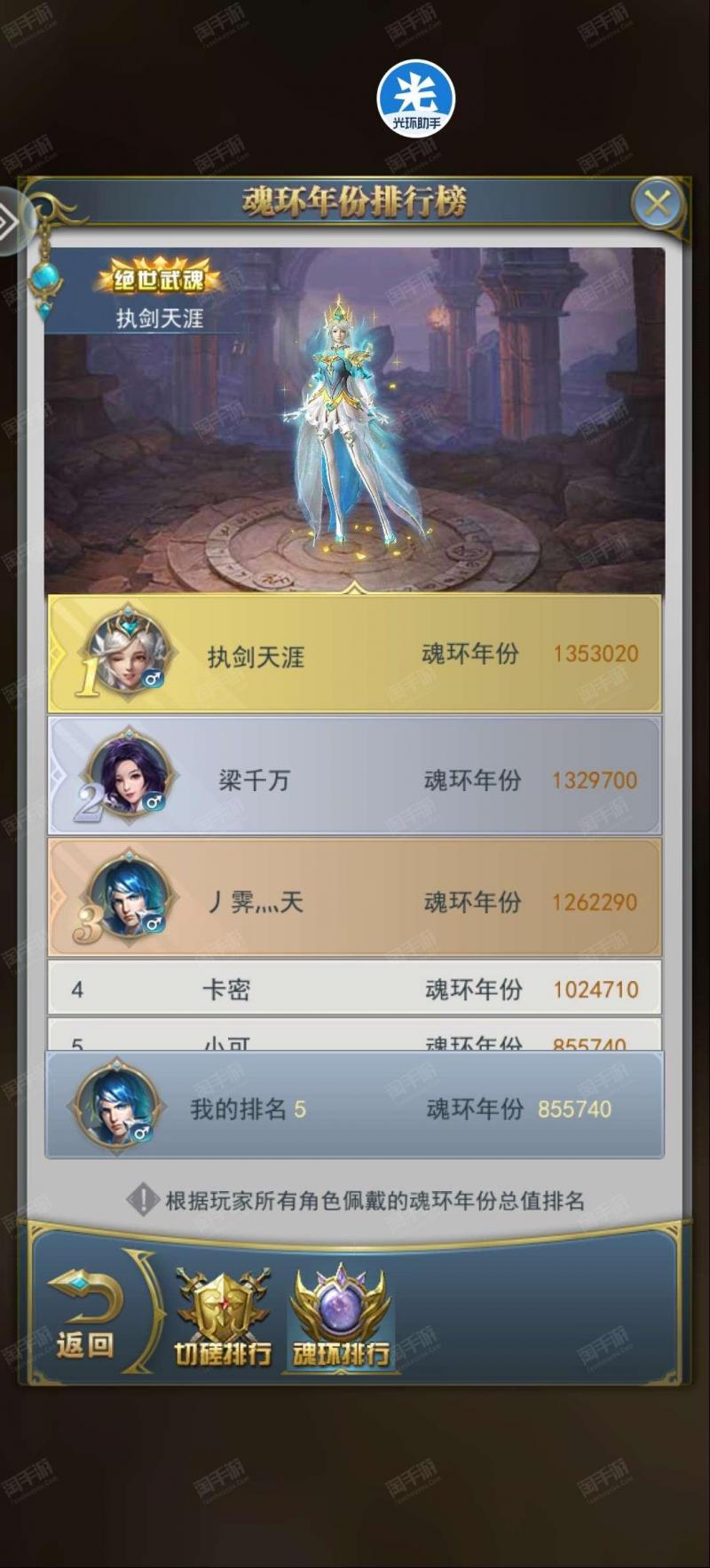This screenshot has width=710, height=1568.
Task: Switch to the 切磋排行 tab
Action: coord(223,1317)
